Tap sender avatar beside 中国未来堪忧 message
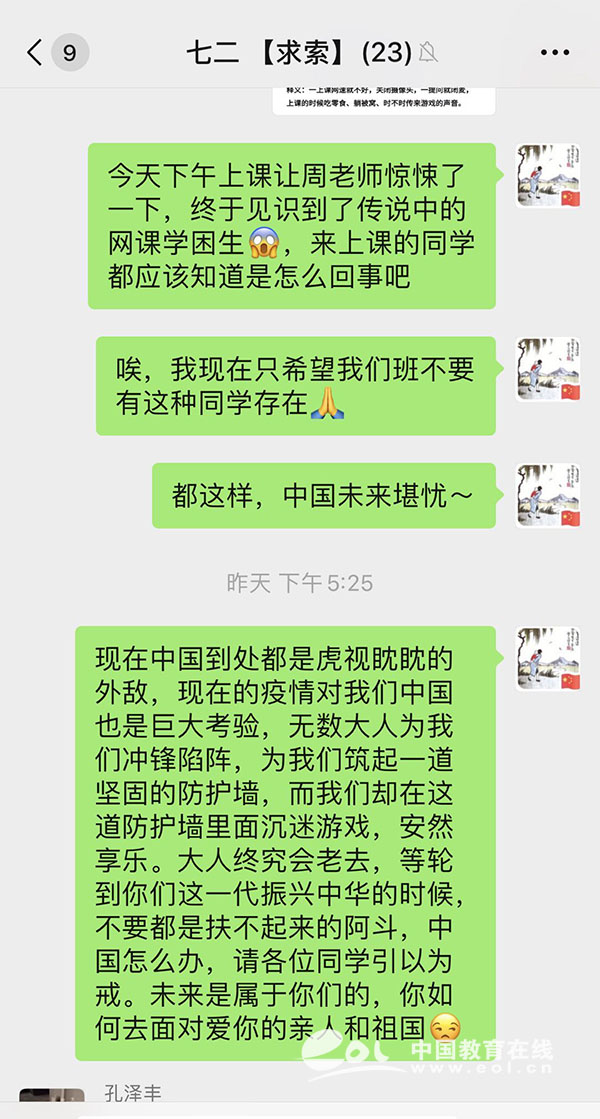Screen dimensions: 600x1119 coord(548,496)
